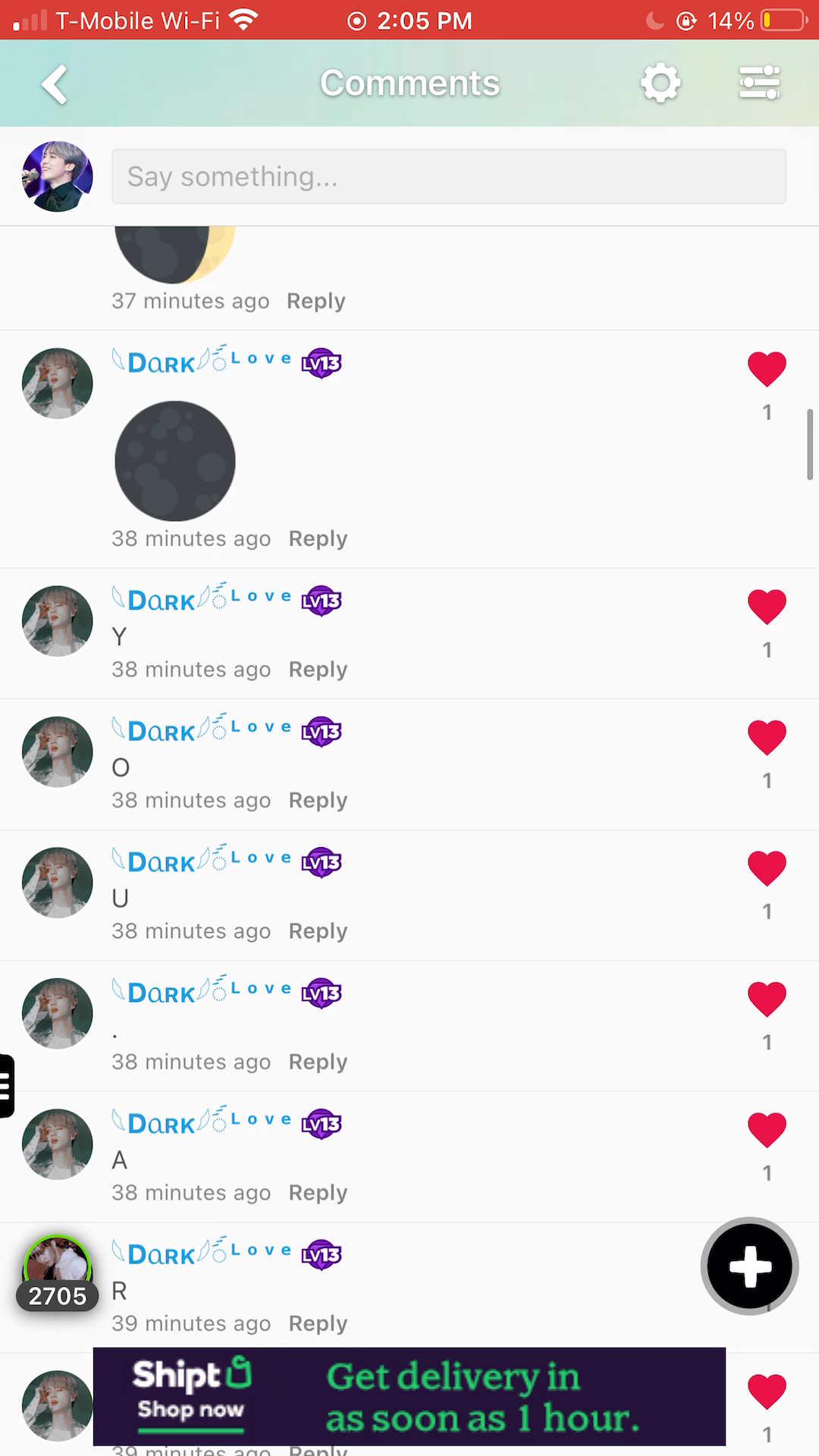Reply to the comment from 37 minutes ago
The height and width of the screenshot is (1456, 819).
[x=315, y=301]
